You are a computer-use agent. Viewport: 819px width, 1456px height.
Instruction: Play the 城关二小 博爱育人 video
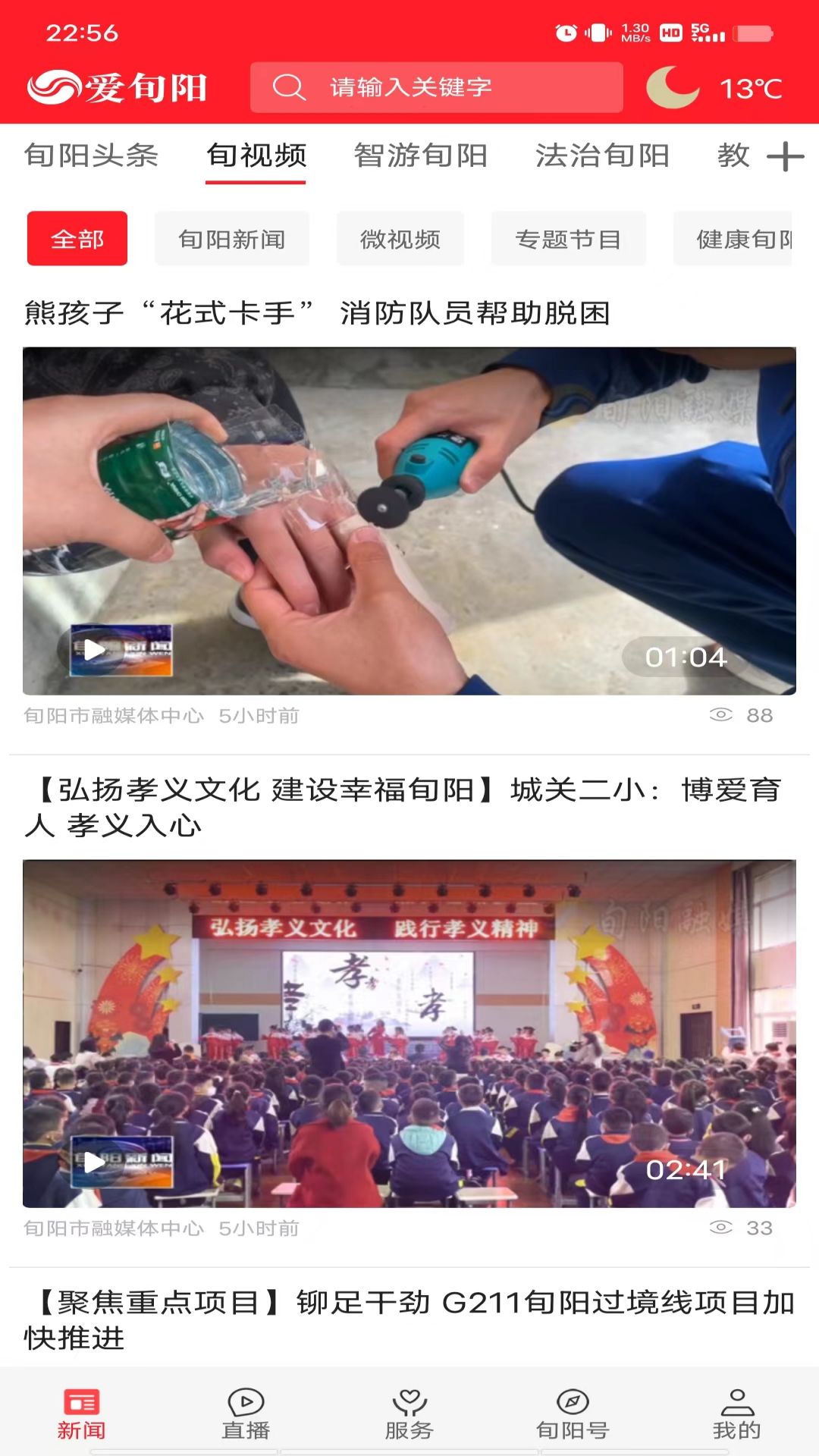(409, 1033)
